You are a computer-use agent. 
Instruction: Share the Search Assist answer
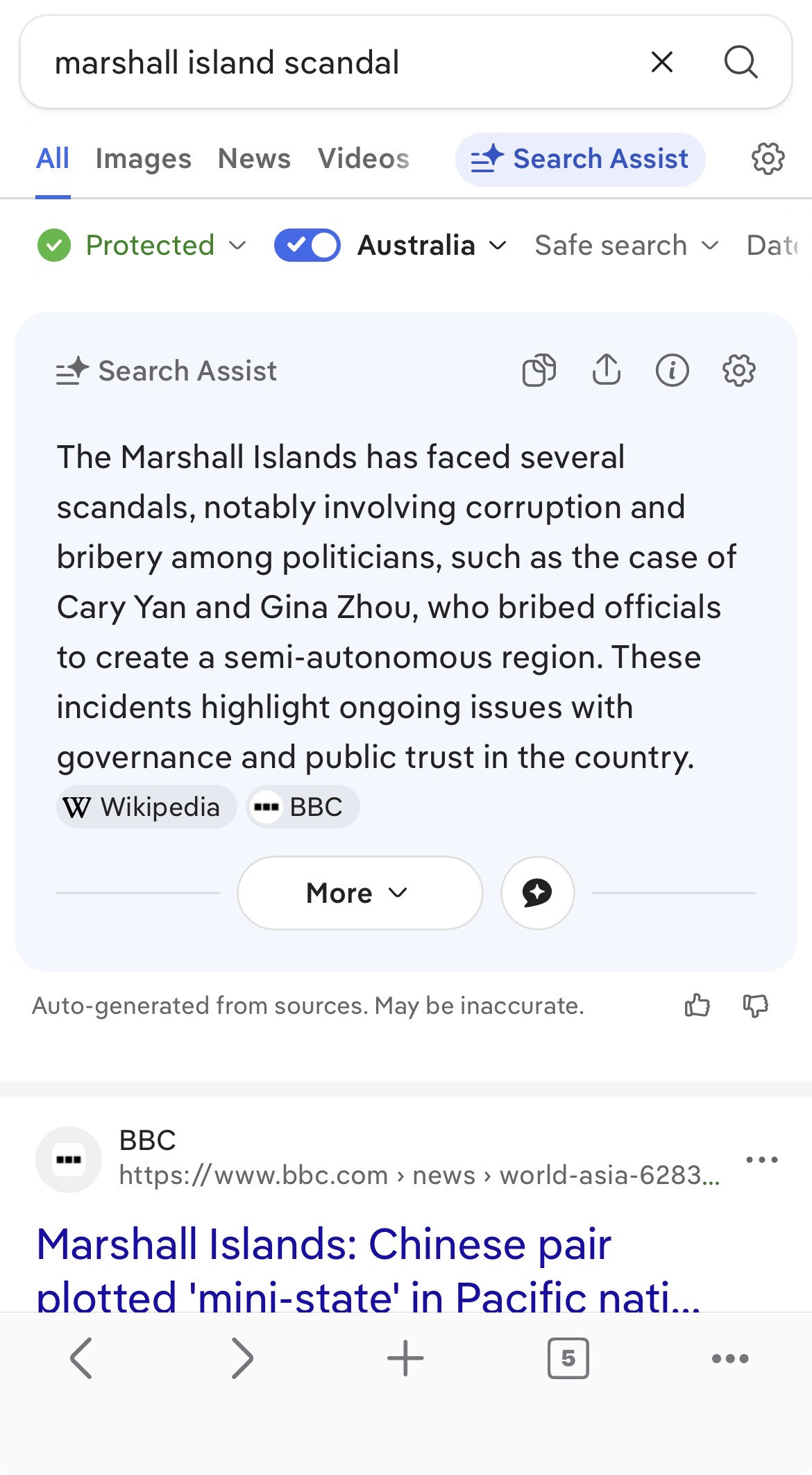click(x=606, y=370)
